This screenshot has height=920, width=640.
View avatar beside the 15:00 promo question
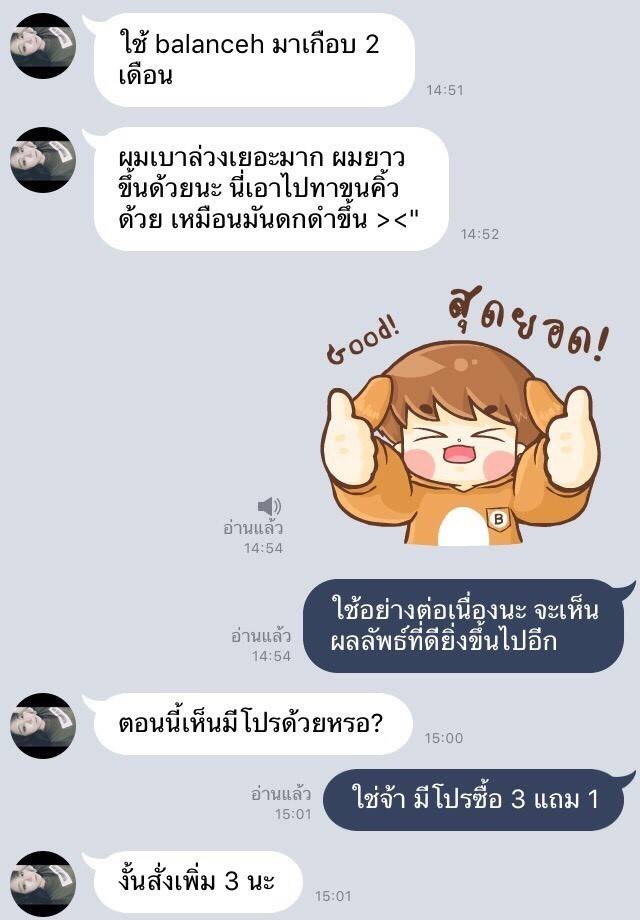(x=43, y=725)
